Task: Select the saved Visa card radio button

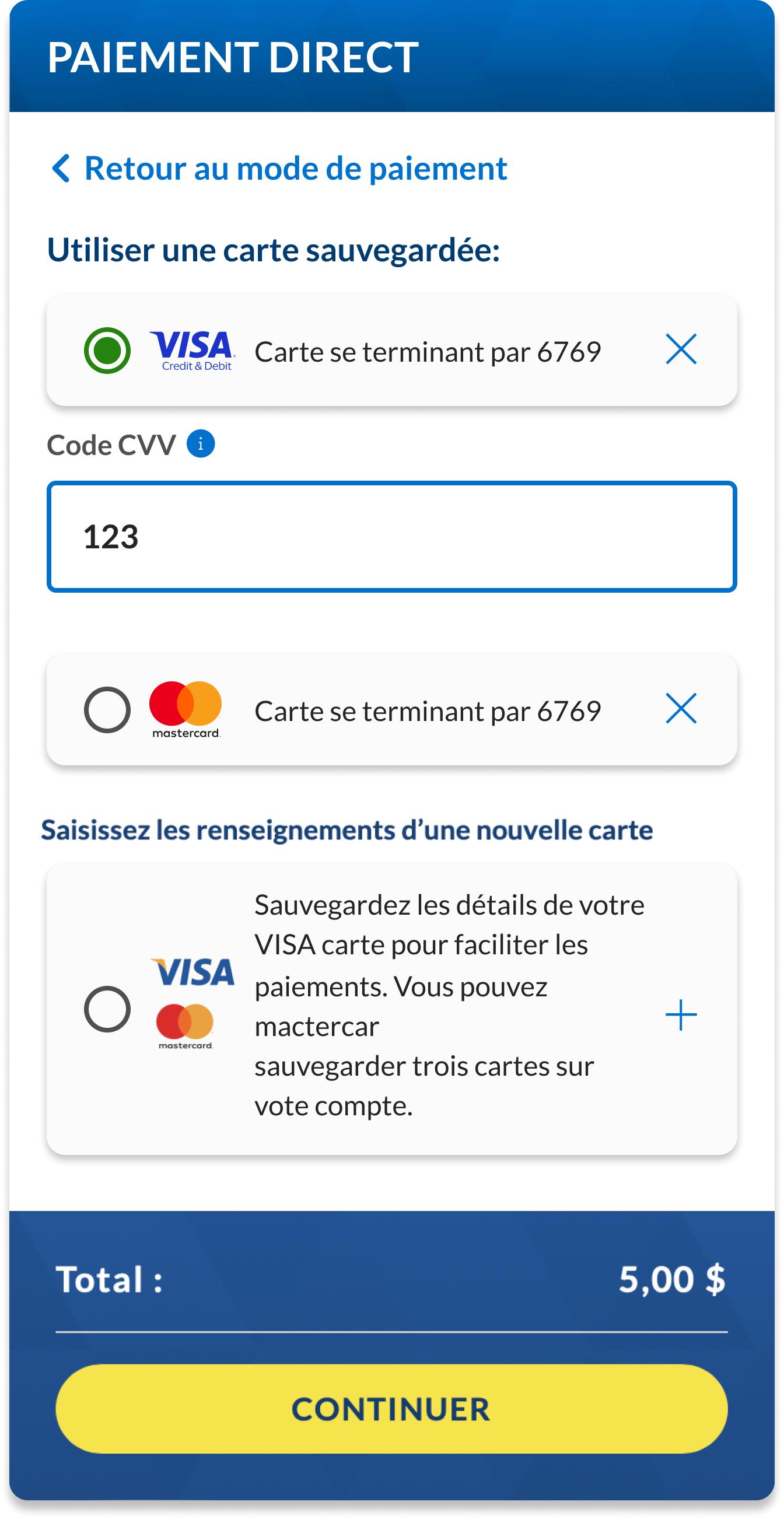Action: (x=107, y=350)
